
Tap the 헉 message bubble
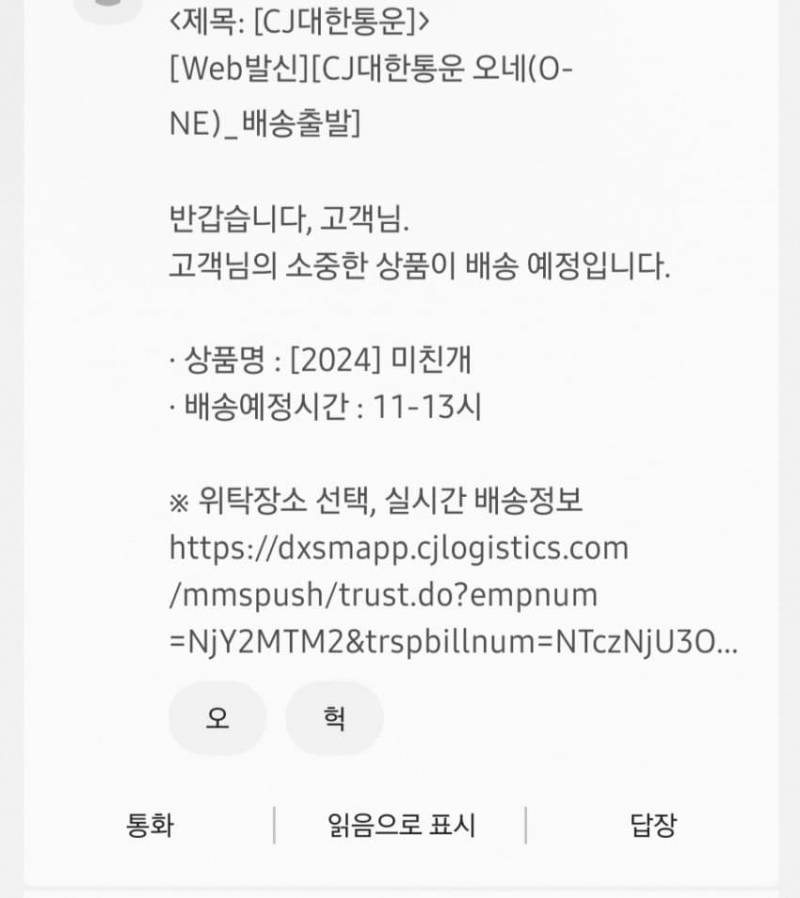pos(334,717)
